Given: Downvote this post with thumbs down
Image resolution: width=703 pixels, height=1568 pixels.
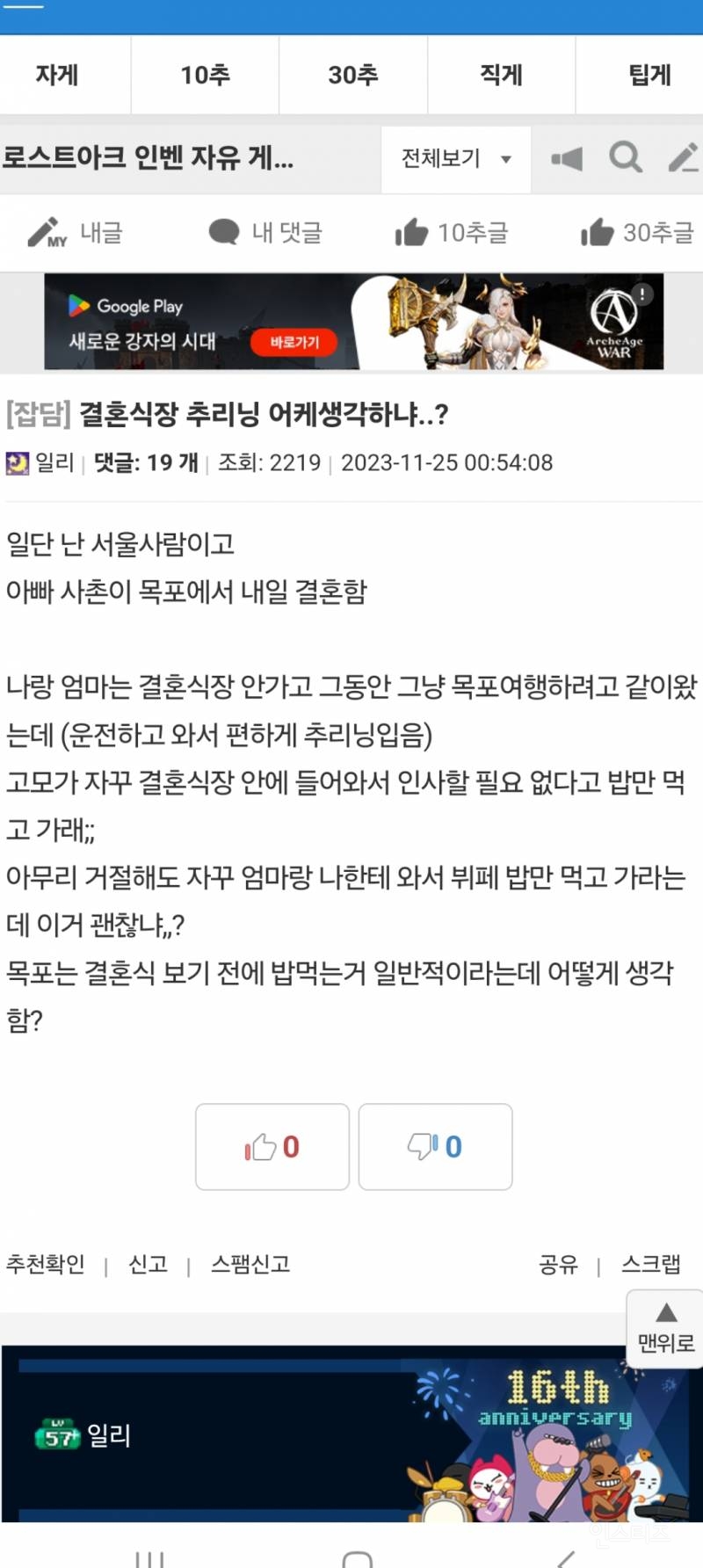Looking at the screenshot, I should tap(435, 1147).
